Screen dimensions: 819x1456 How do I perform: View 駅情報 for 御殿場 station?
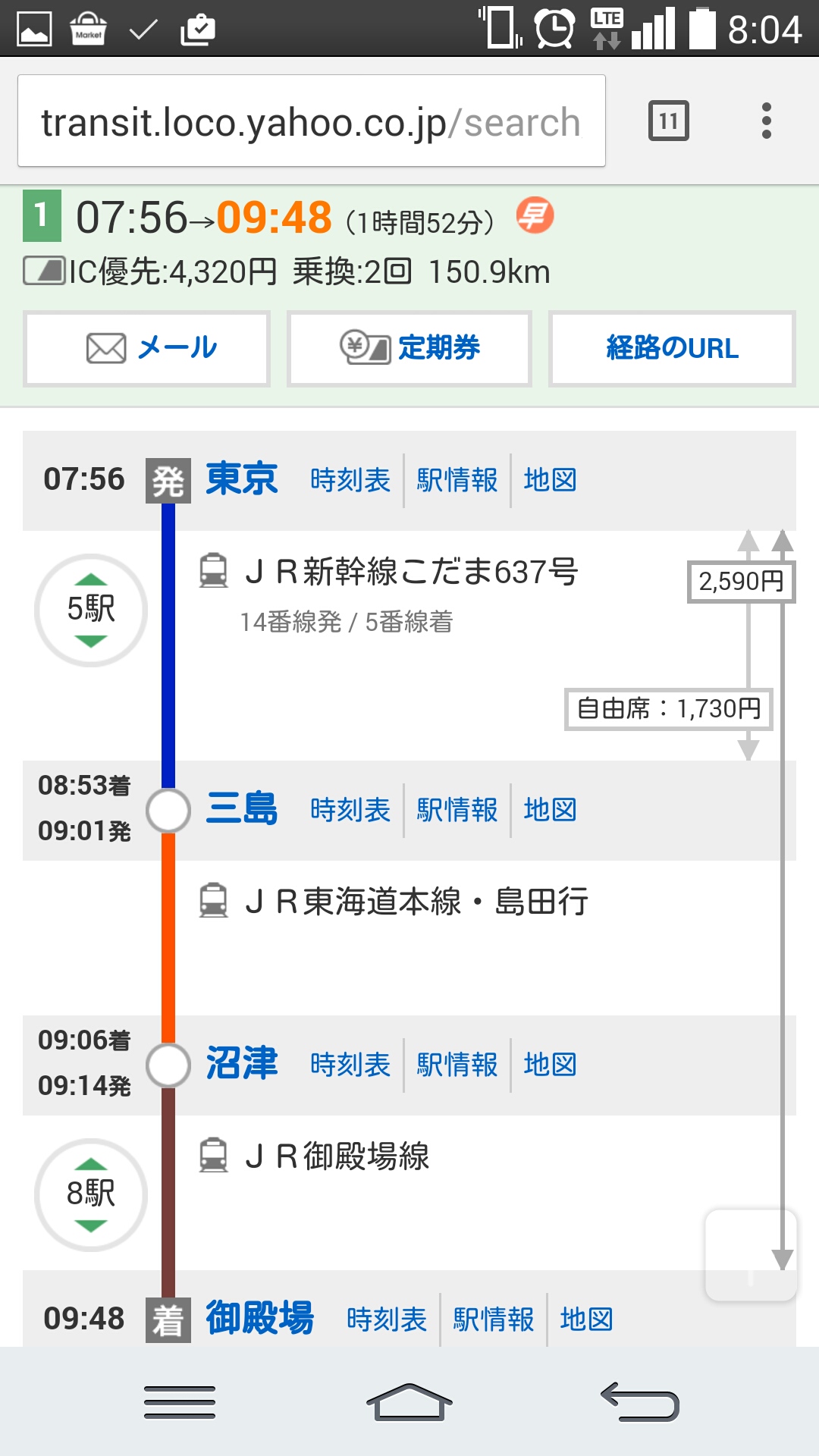[x=494, y=1319]
